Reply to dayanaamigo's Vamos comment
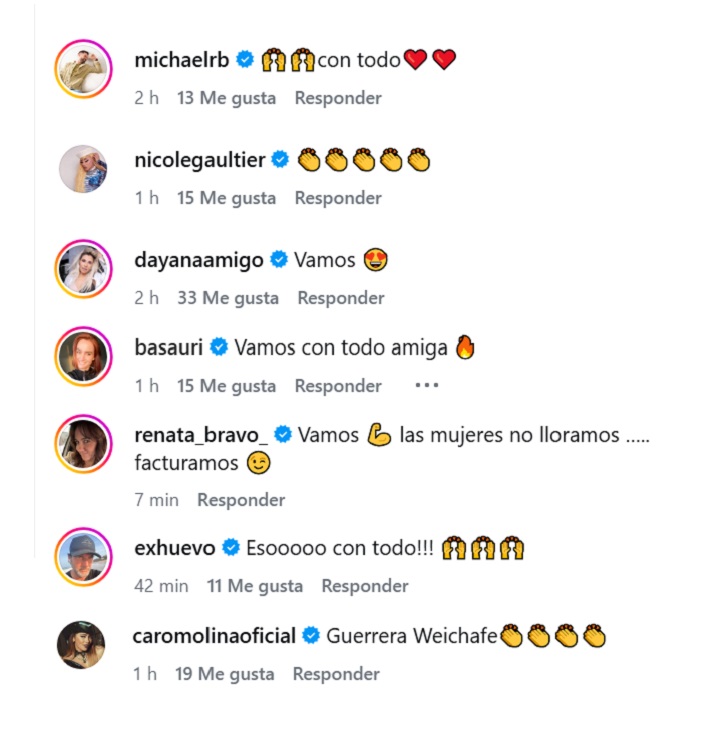The width and height of the screenshot is (714, 734). 340,298
